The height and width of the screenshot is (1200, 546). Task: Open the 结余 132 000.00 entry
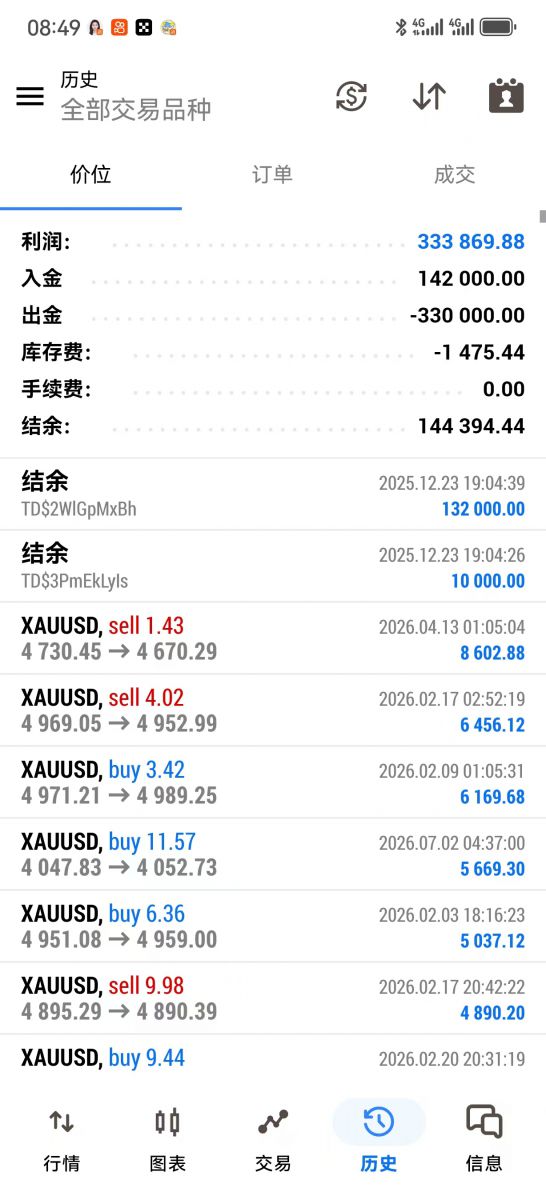coord(273,495)
